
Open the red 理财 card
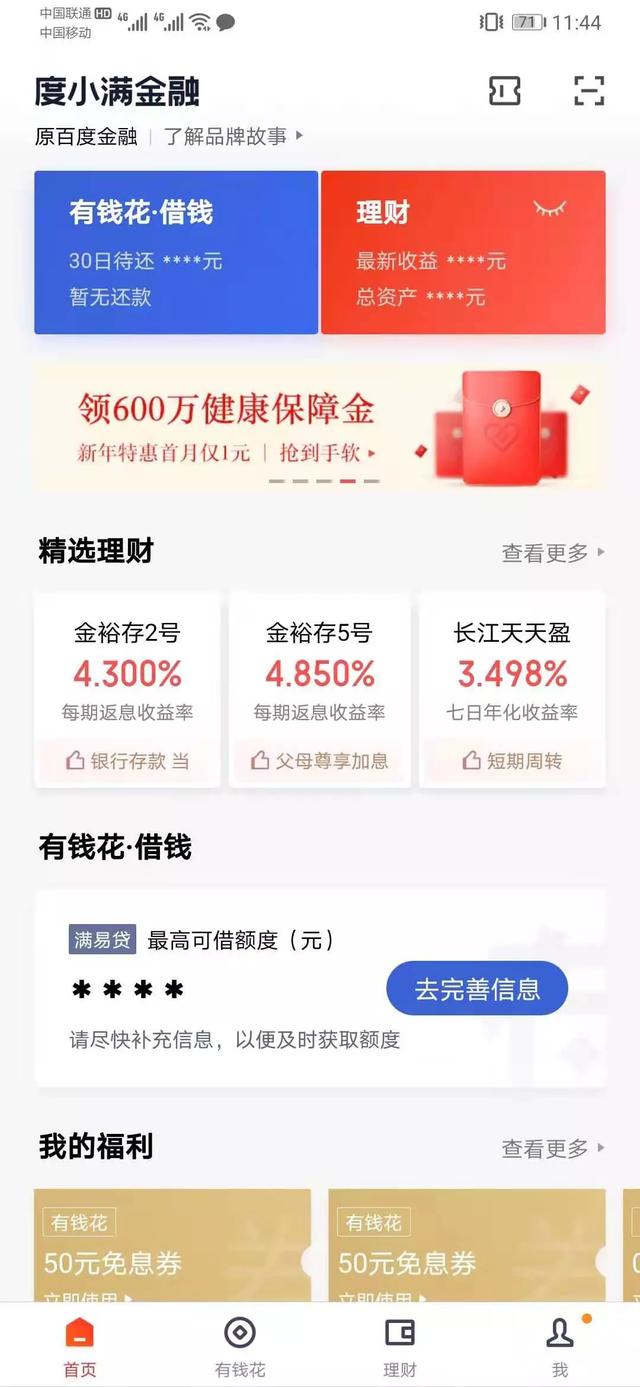[463, 252]
